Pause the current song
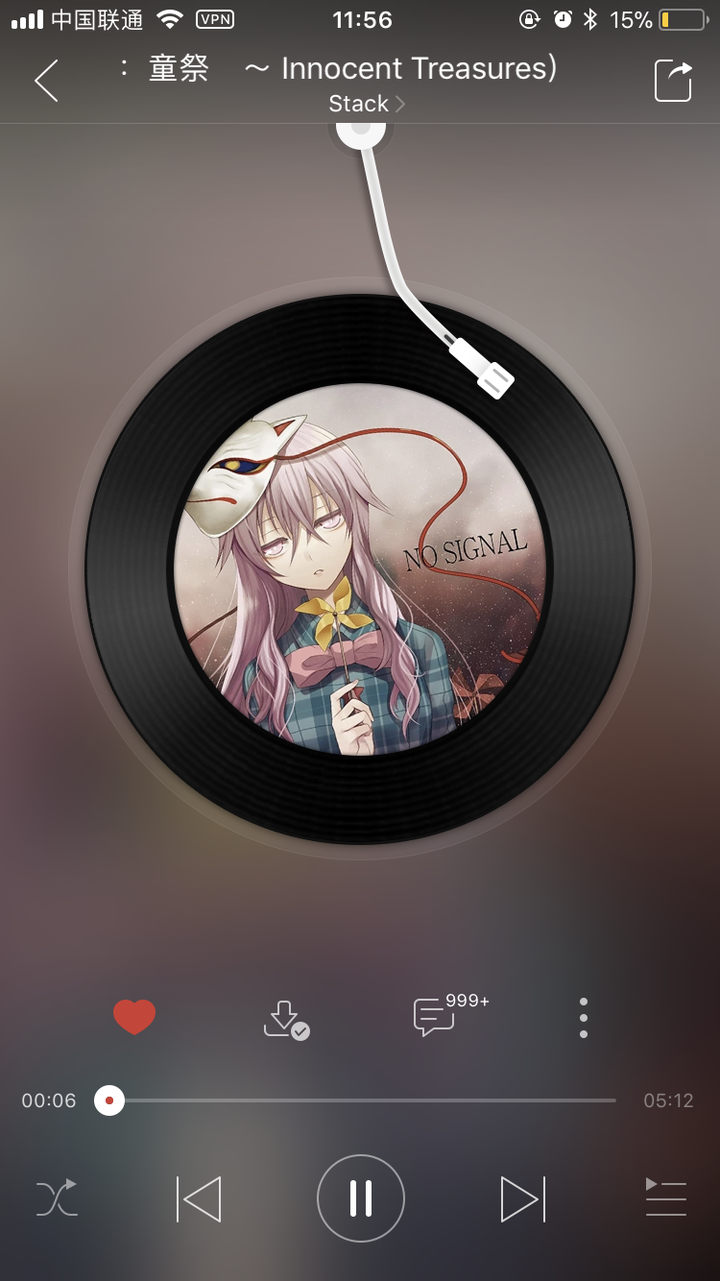This screenshot has width=720, height=1281. [x=360, y=1198]
